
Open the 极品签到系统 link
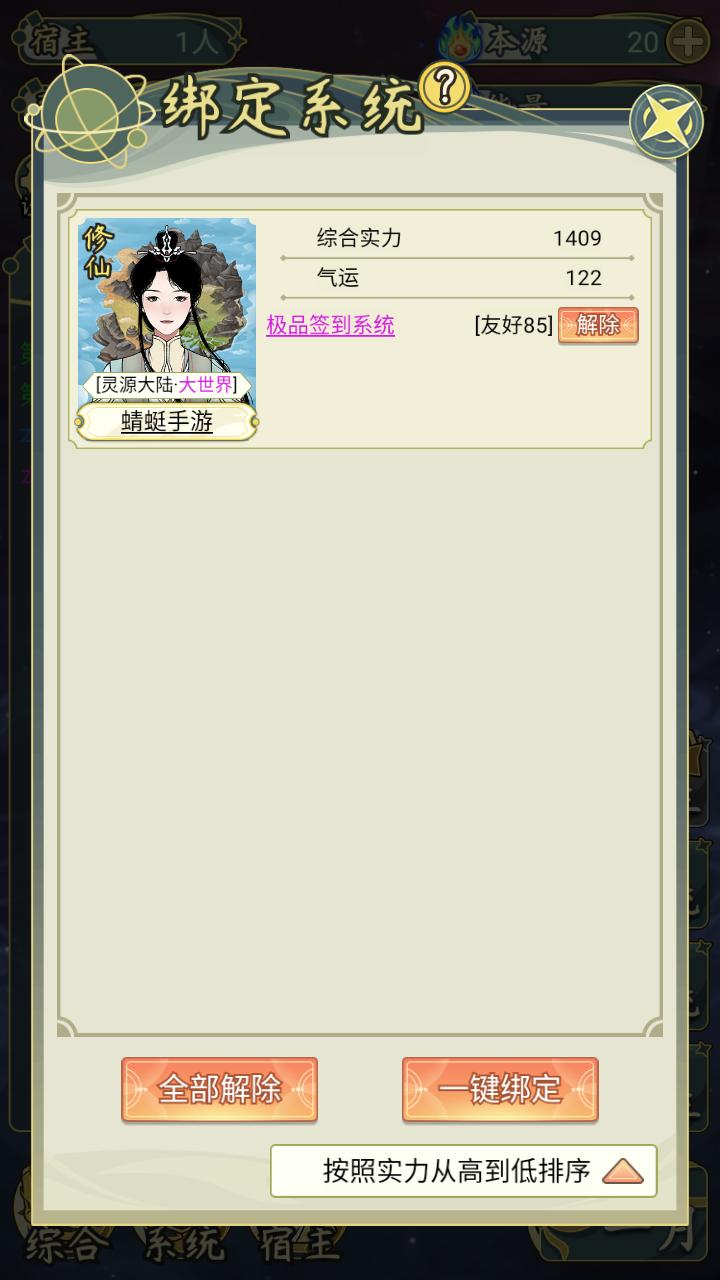coord(330,326)
